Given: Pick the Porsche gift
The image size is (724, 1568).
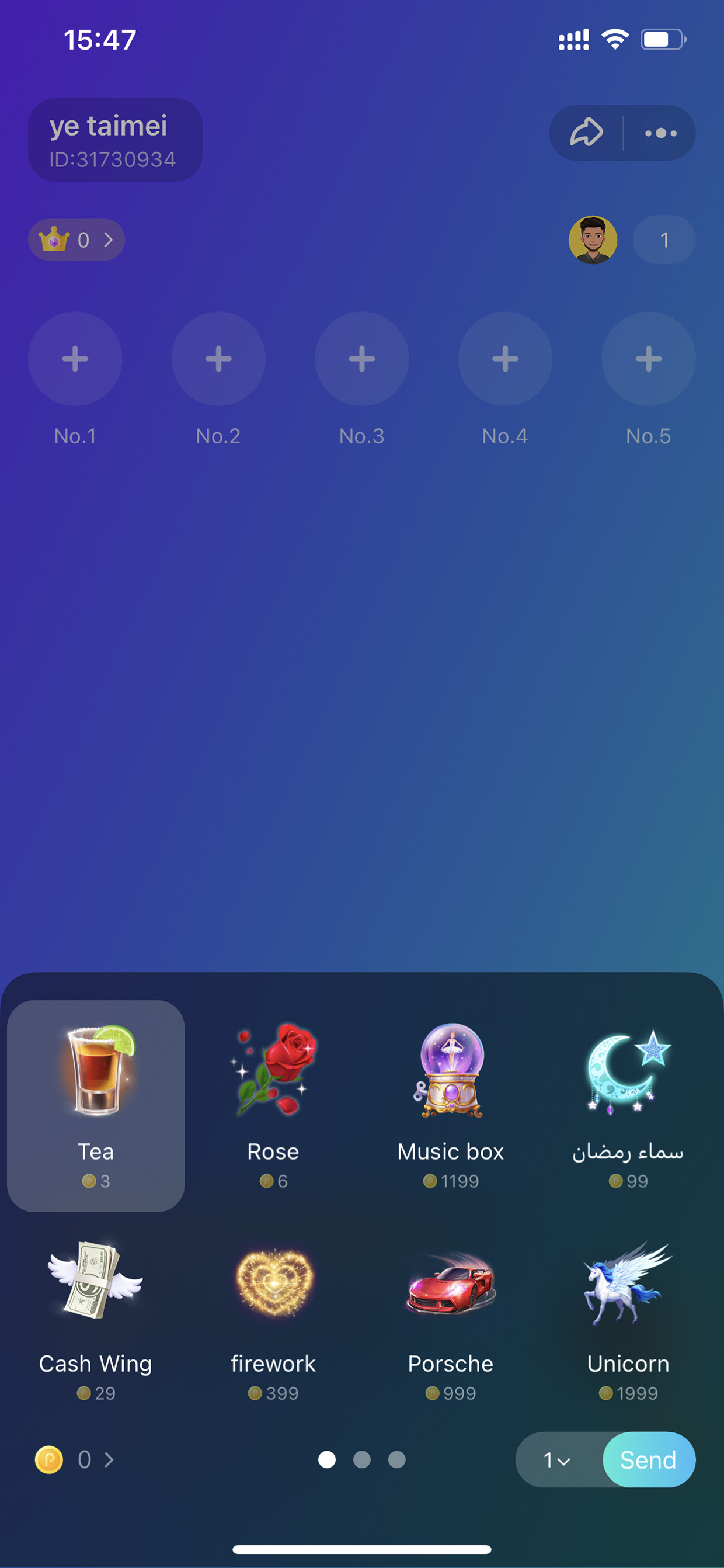Looking at the screenshot, I should point(451,1317).
